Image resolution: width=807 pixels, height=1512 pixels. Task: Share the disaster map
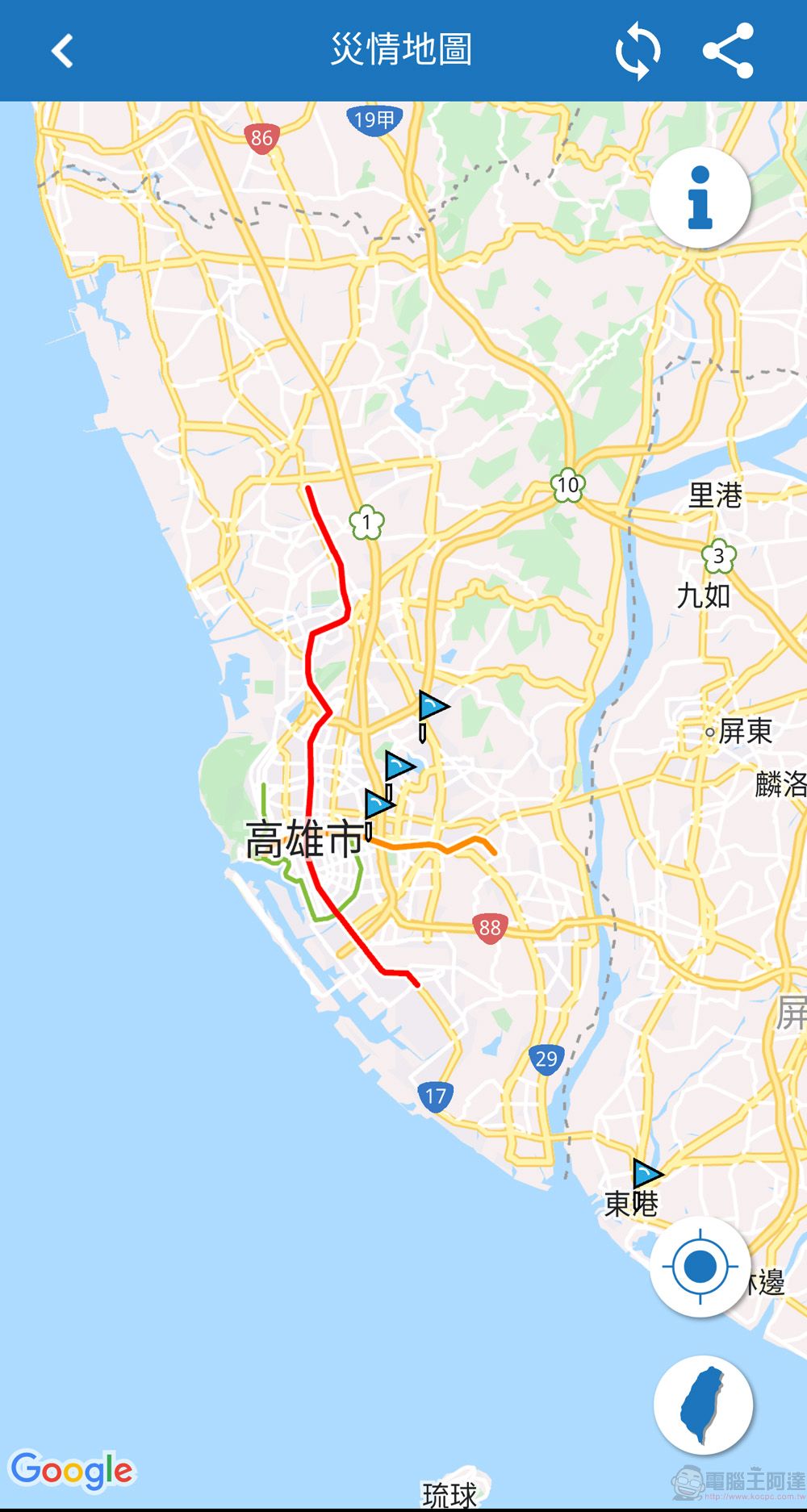728,51
